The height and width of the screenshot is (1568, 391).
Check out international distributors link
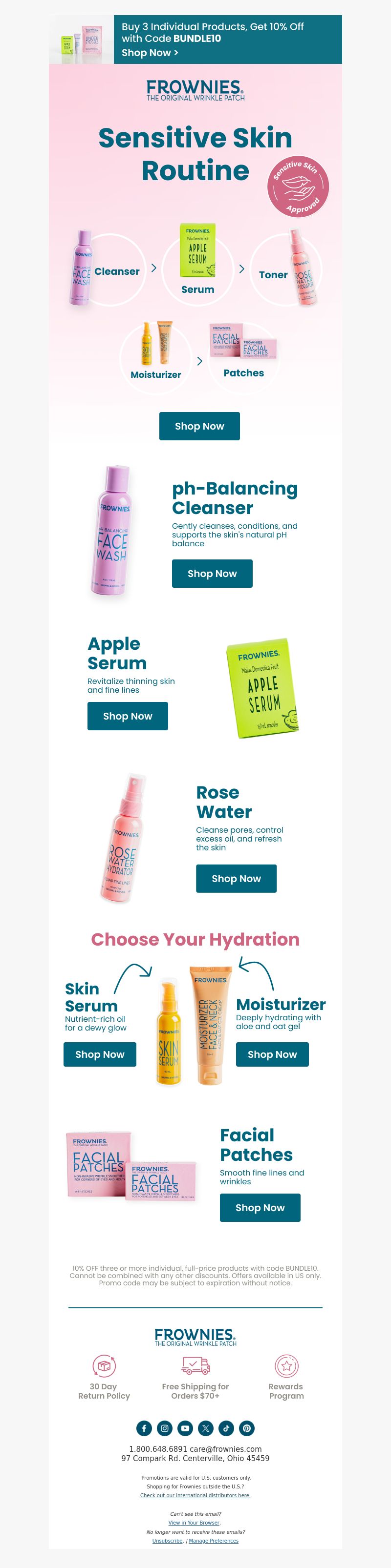pos(195,1495)
